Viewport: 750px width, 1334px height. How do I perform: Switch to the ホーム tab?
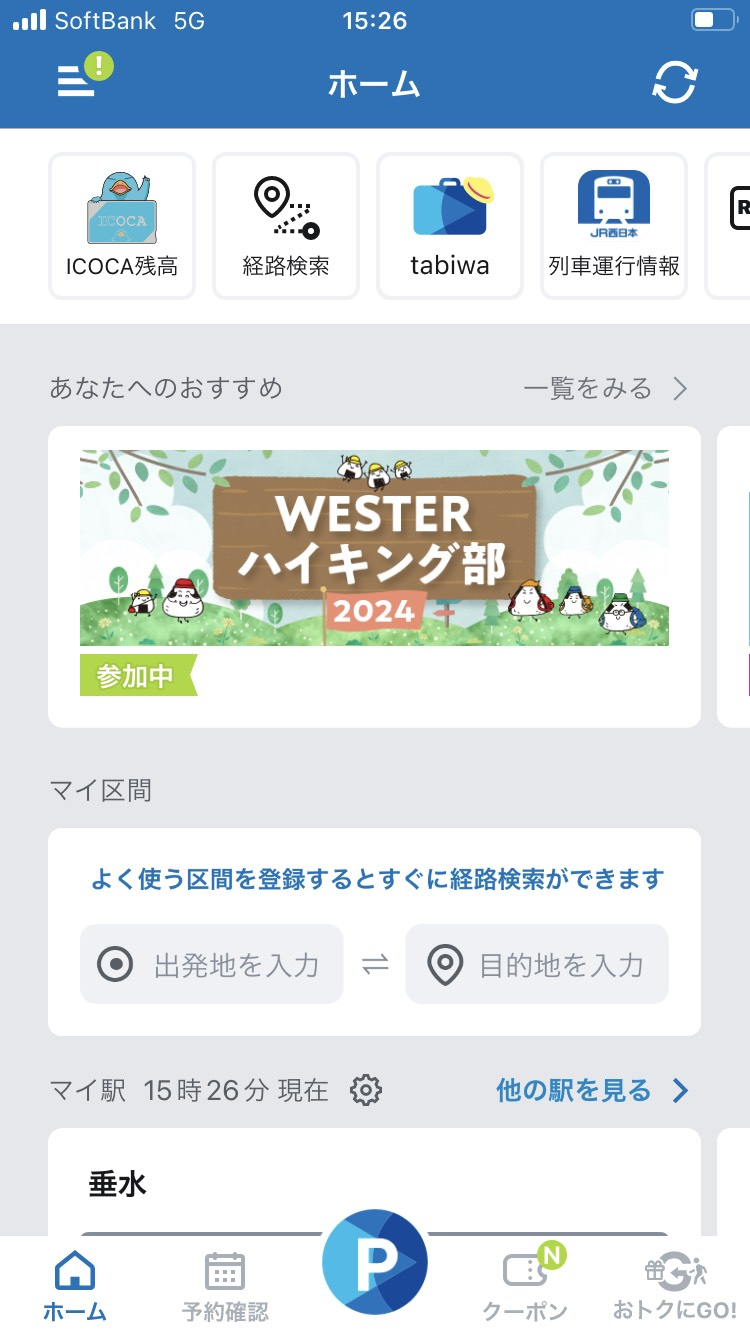pyautogui.click(x=75, y=1285)
